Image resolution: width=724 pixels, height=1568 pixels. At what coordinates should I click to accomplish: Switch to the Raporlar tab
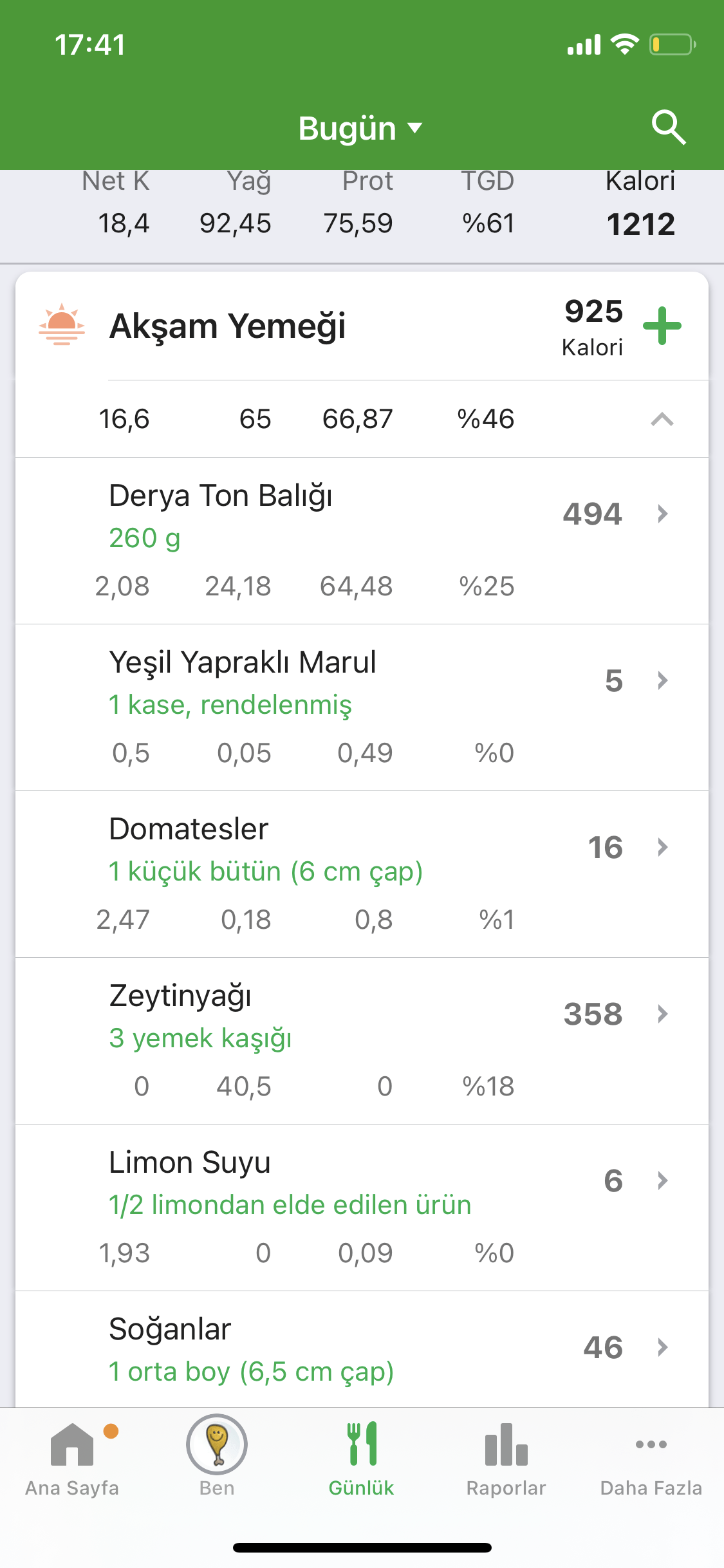(x=506, y=1459)
